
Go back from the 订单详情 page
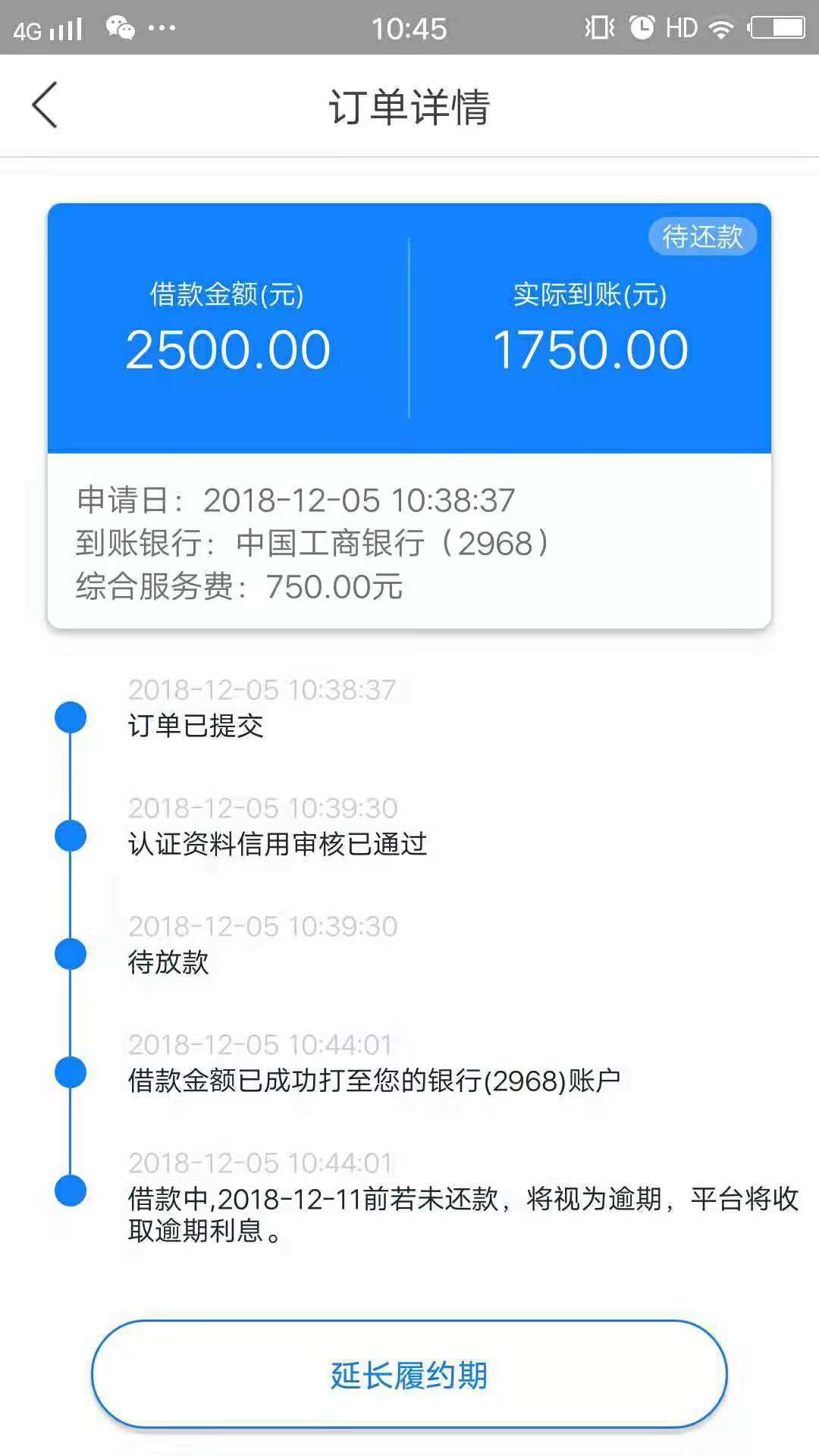(x=45, y=105)
